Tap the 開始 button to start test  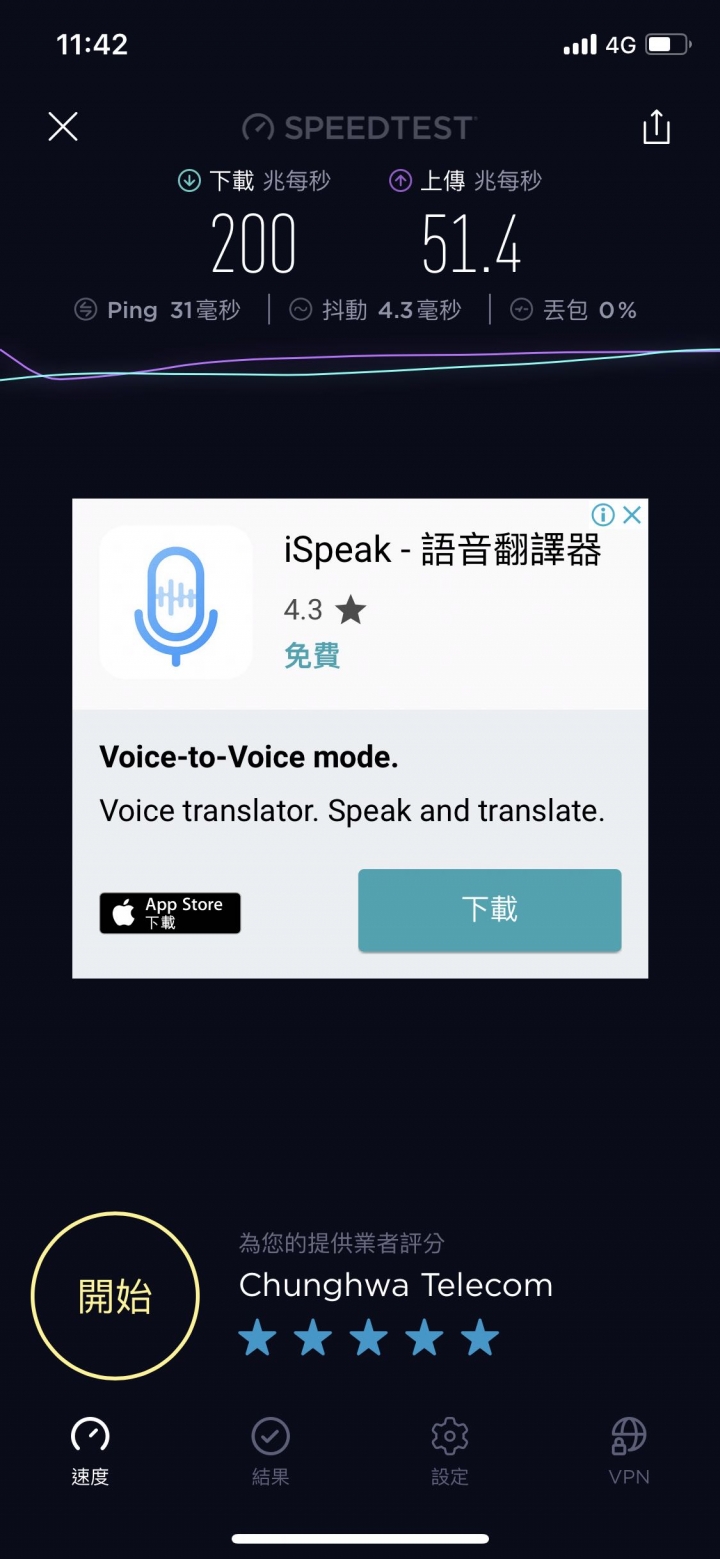click(x=115, y=1297)
